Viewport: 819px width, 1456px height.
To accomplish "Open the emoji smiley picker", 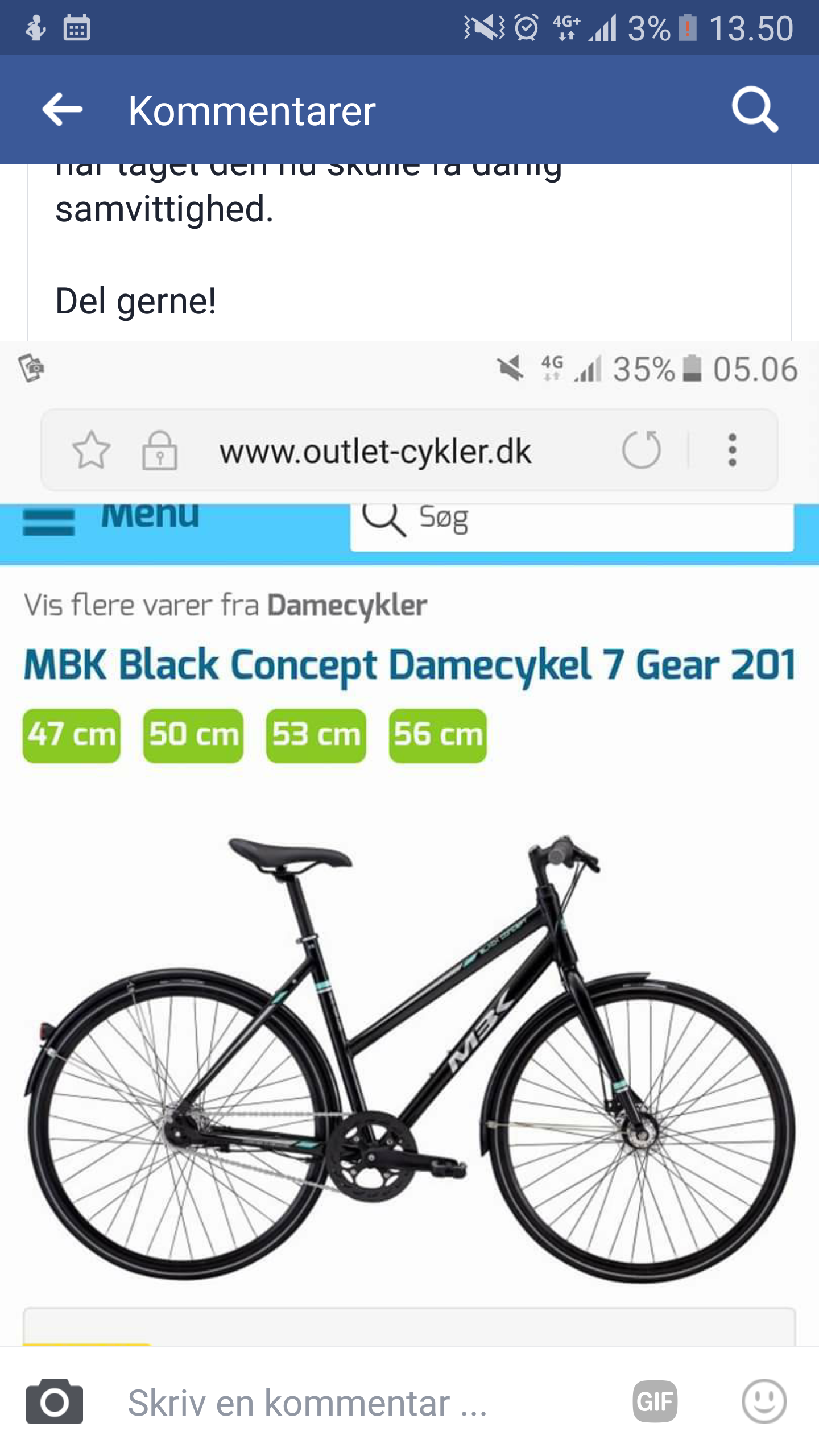I will [764, 1401].
